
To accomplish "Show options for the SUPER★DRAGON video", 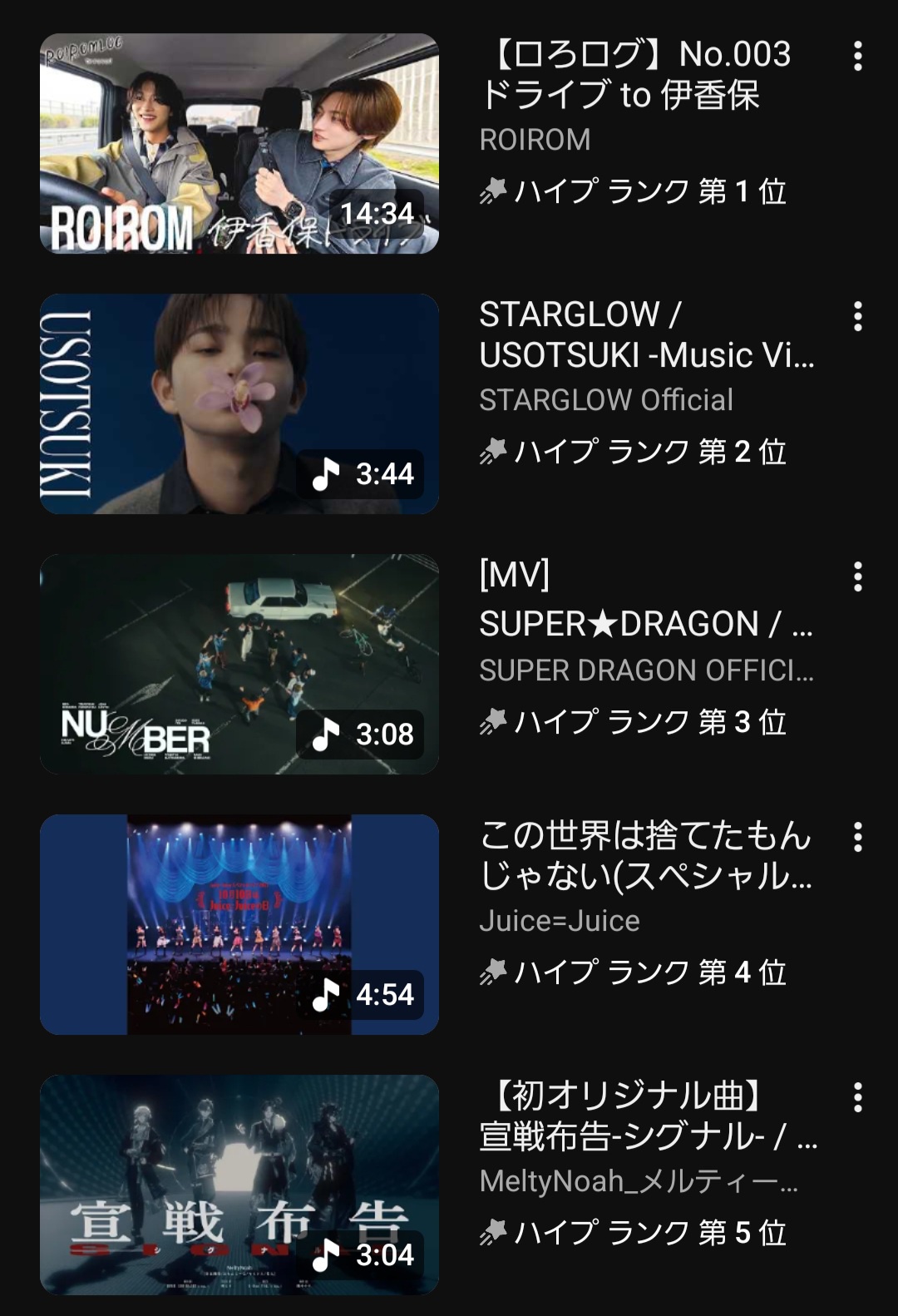I will pyautogui.click(x=857, y=576).
